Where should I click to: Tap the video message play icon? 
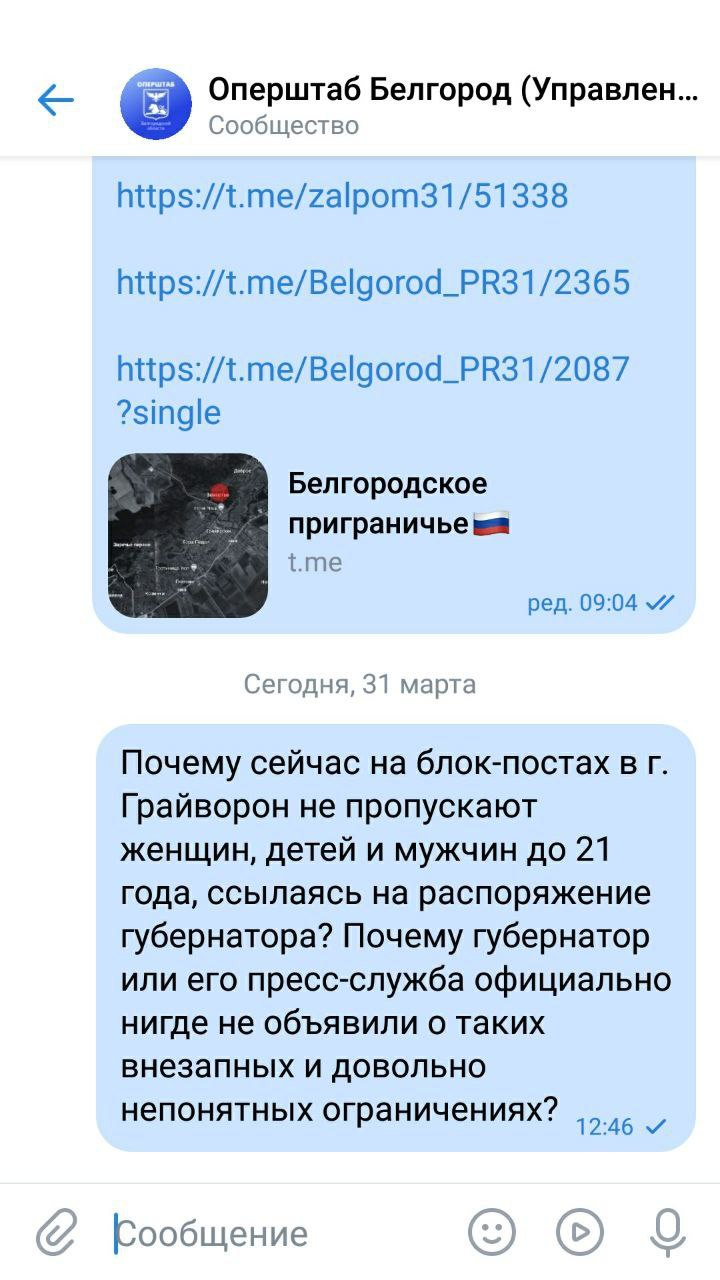tap(580, 1232)
